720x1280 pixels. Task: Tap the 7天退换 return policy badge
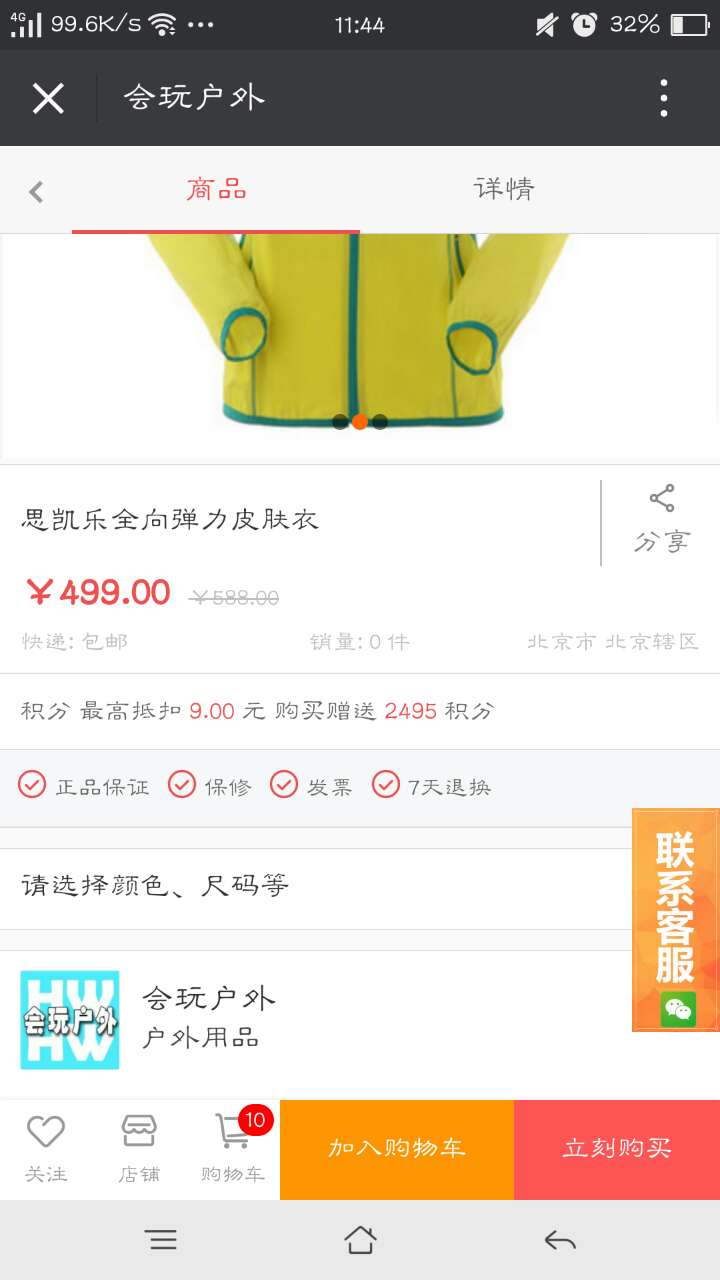(x=441, y=786)
